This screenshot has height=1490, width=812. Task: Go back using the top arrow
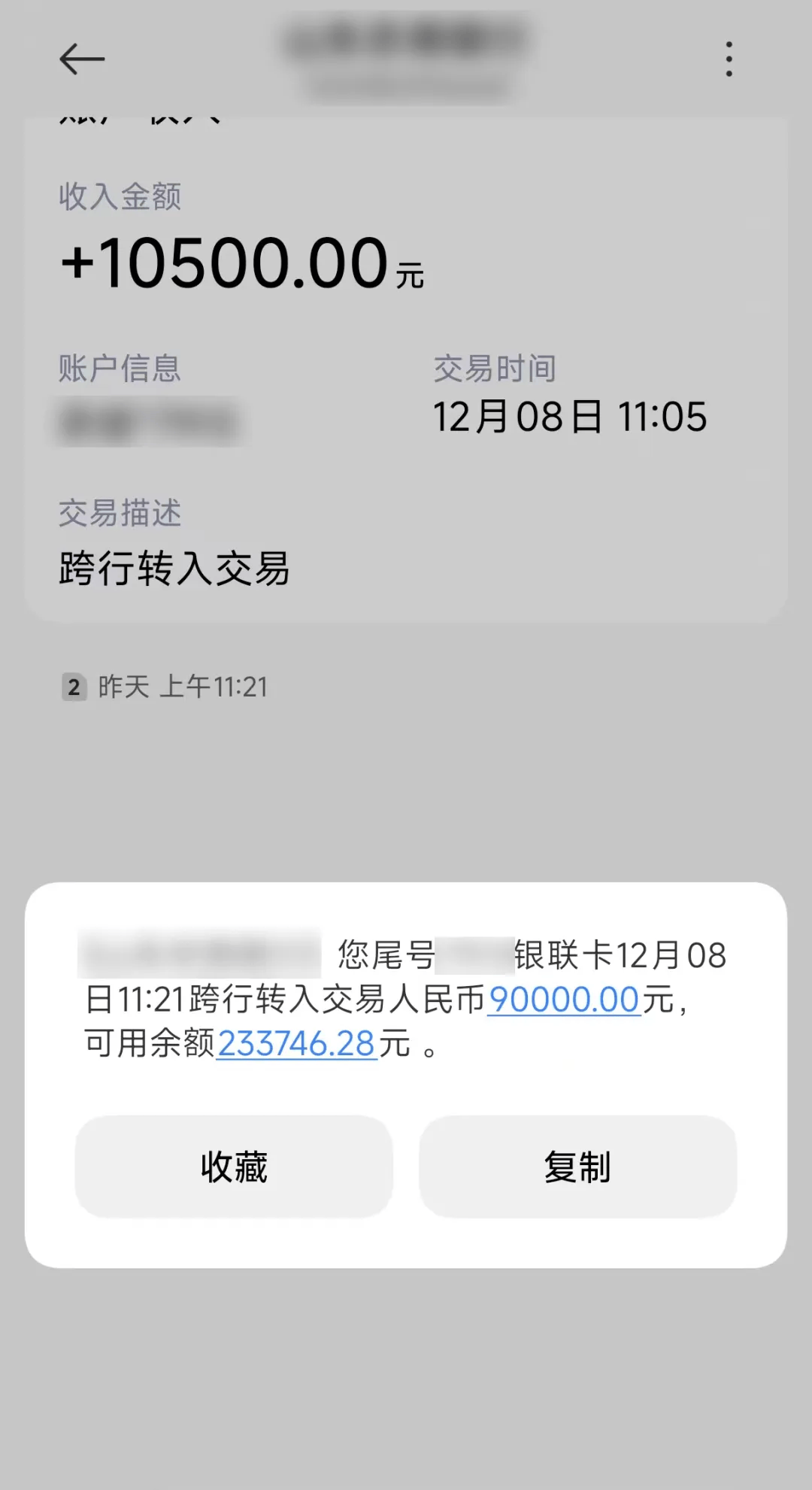(x=82, y=59)
